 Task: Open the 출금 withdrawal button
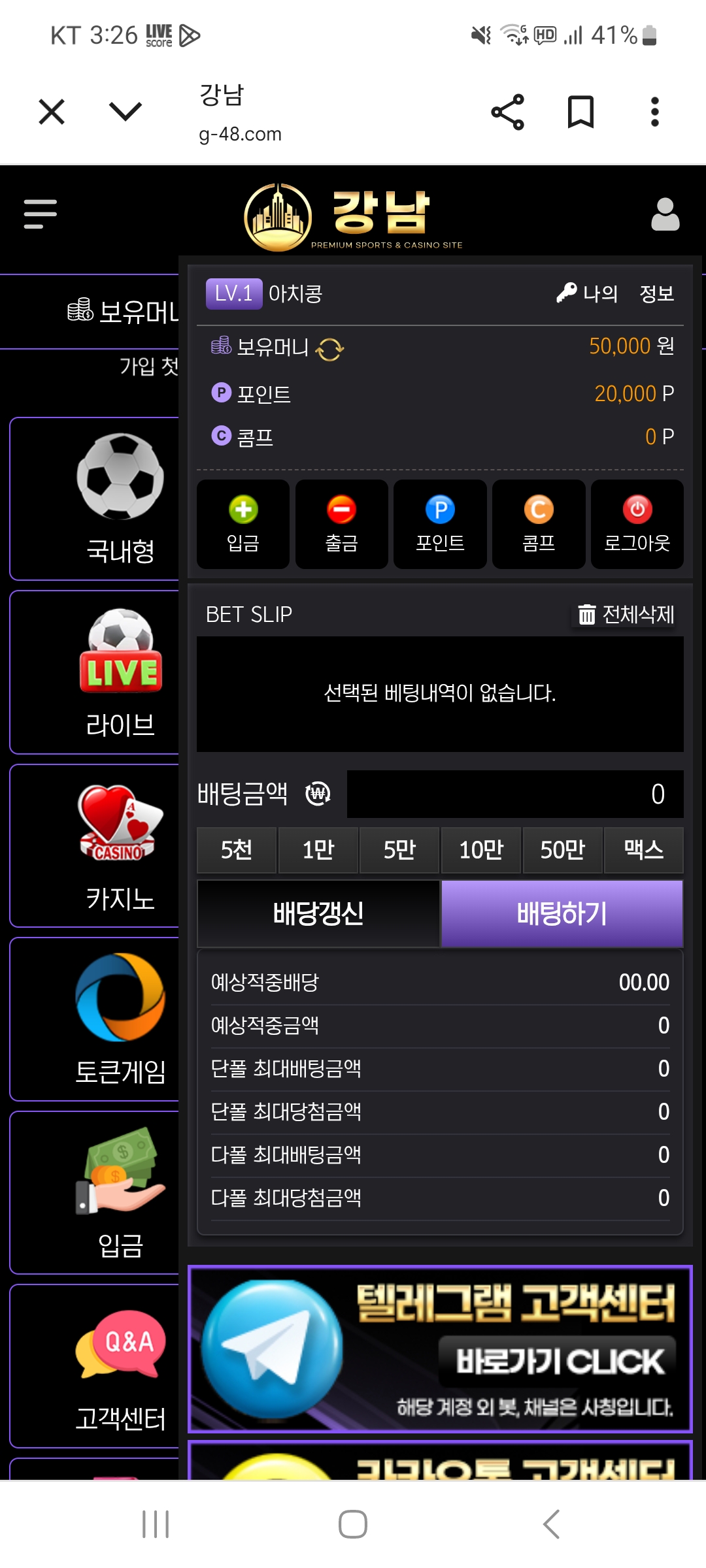[342, 524]
